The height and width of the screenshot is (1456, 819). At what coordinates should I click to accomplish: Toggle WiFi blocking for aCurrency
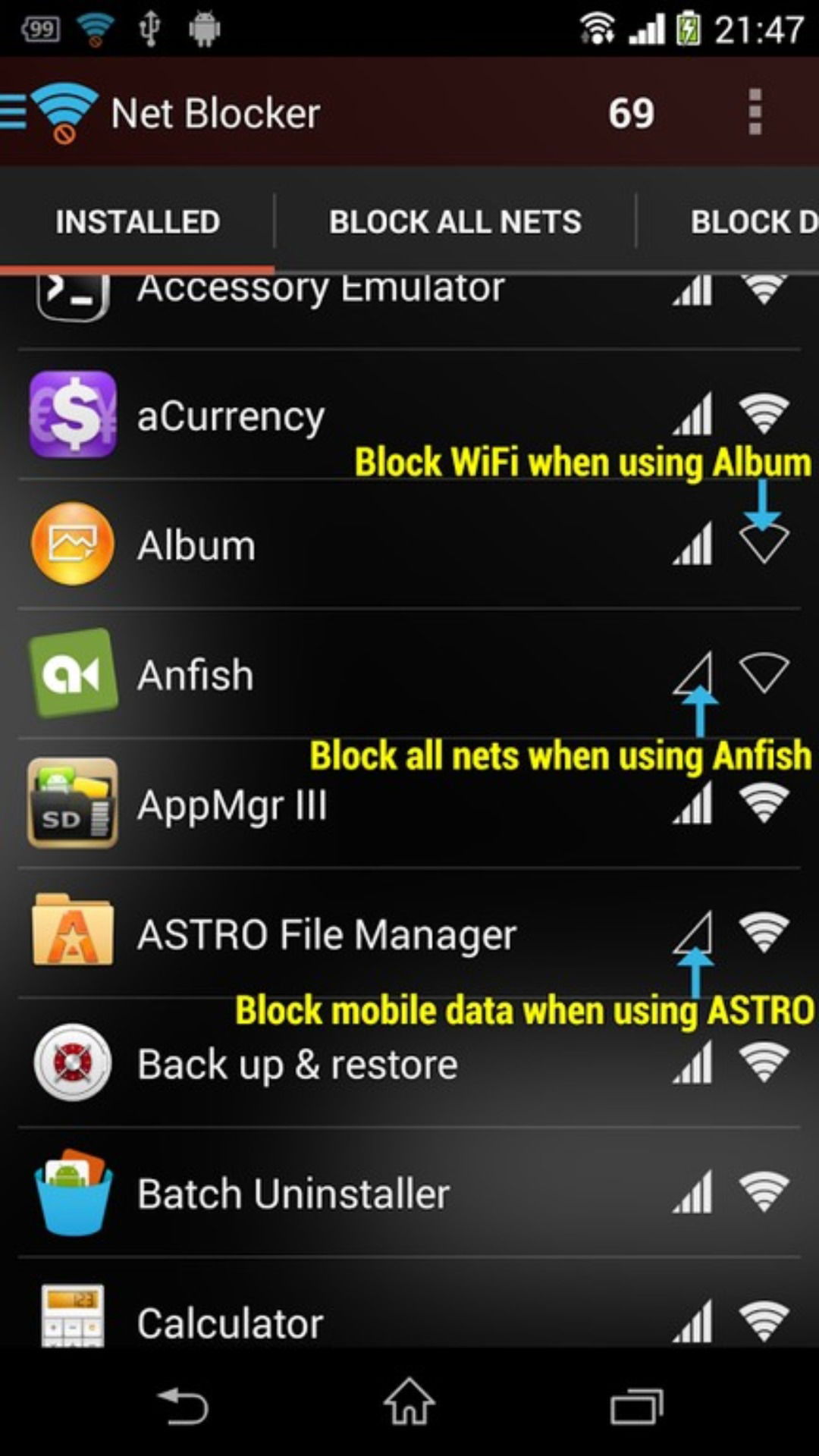pyautogui.click(x=764, y=415)
